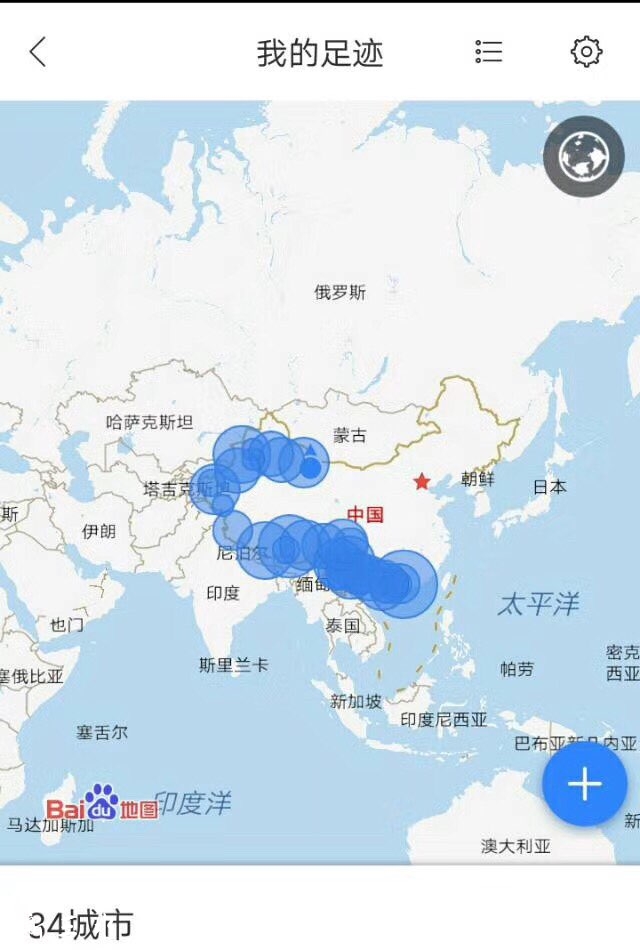
Task: Open the footprint list view icon
Action: click(489, 52)
